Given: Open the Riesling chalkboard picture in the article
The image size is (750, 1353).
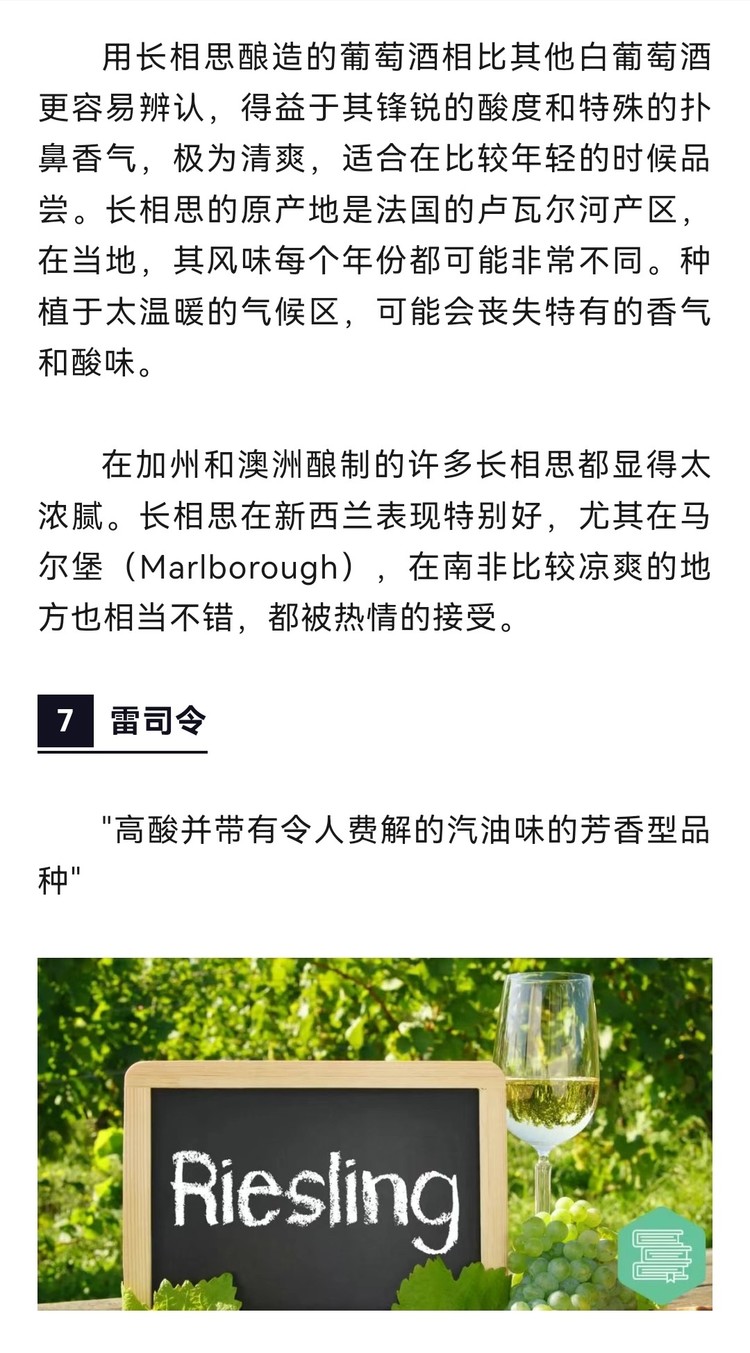Looking at the screenshot, I should coord(375,1134).
